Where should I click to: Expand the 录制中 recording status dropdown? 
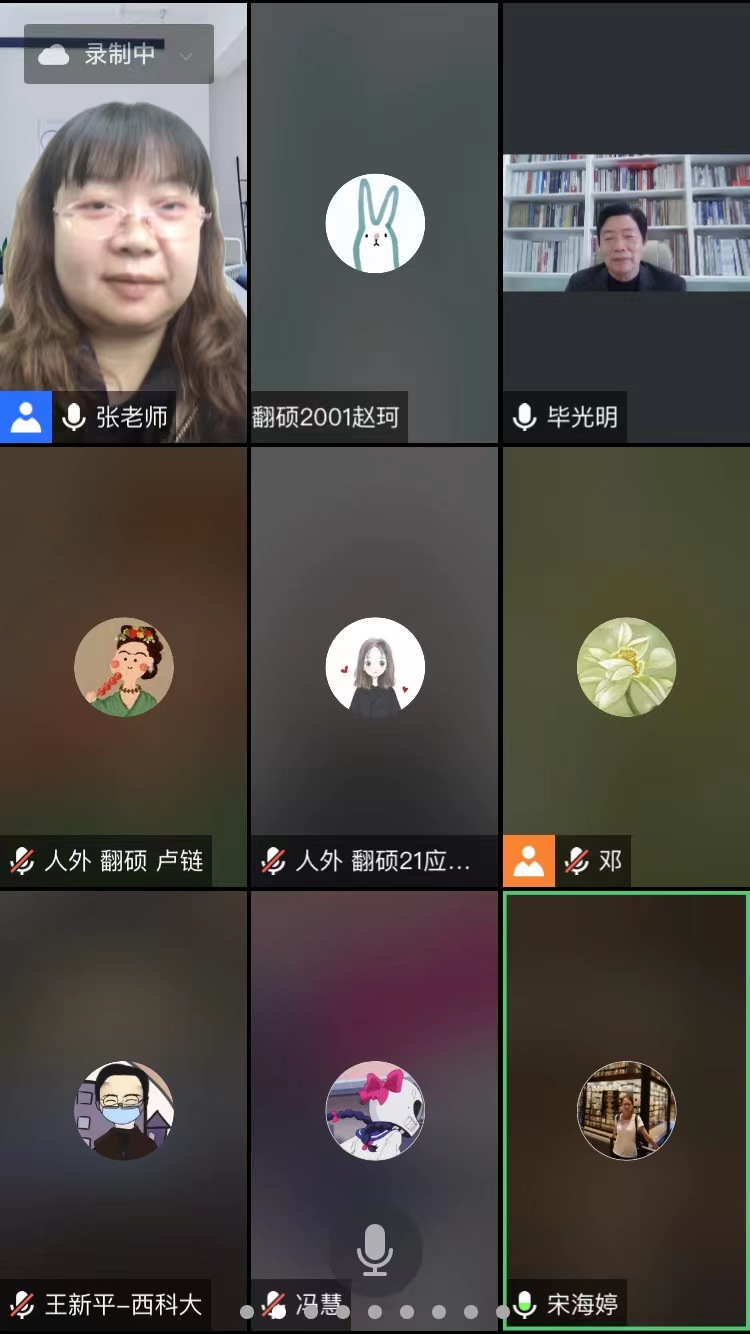185,55
